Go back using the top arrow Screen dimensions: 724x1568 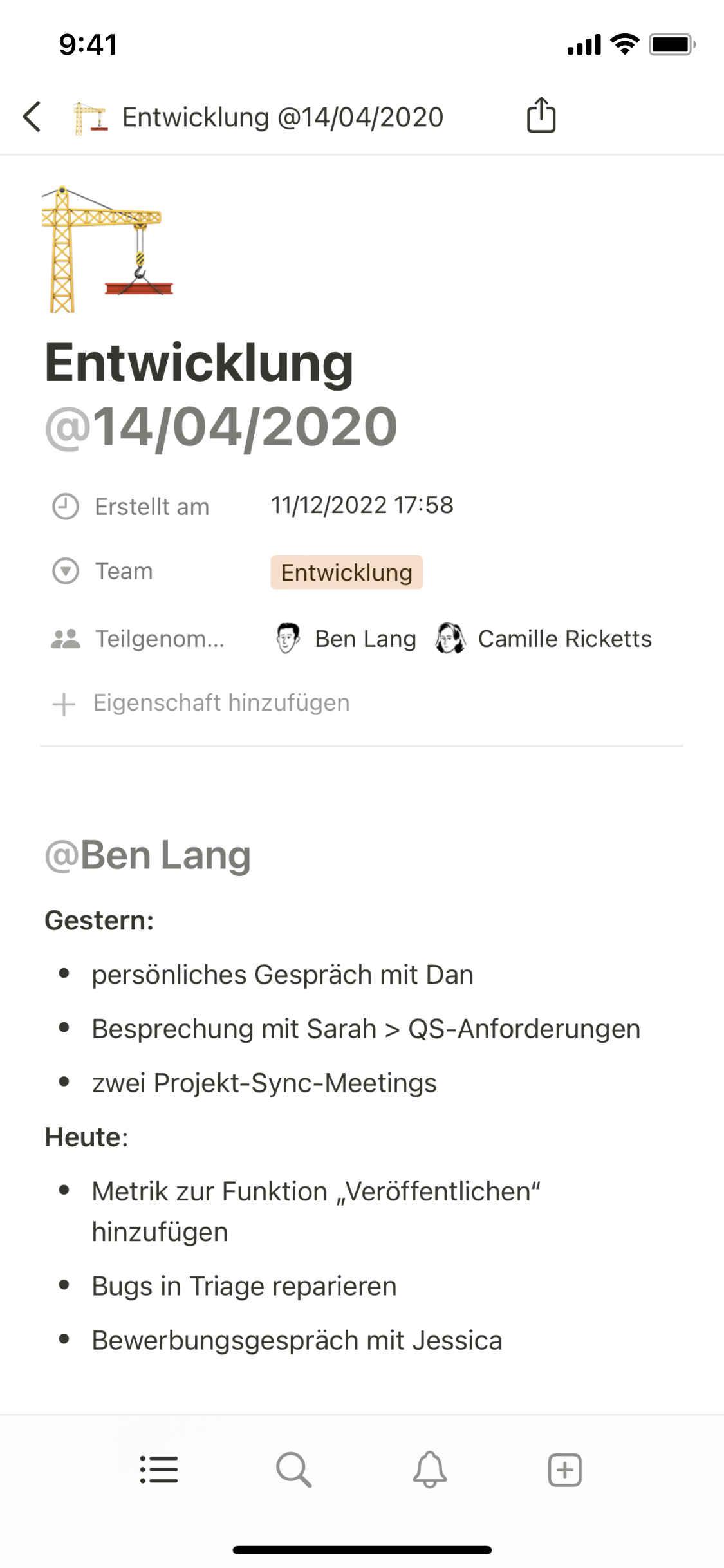click(32, 117)
